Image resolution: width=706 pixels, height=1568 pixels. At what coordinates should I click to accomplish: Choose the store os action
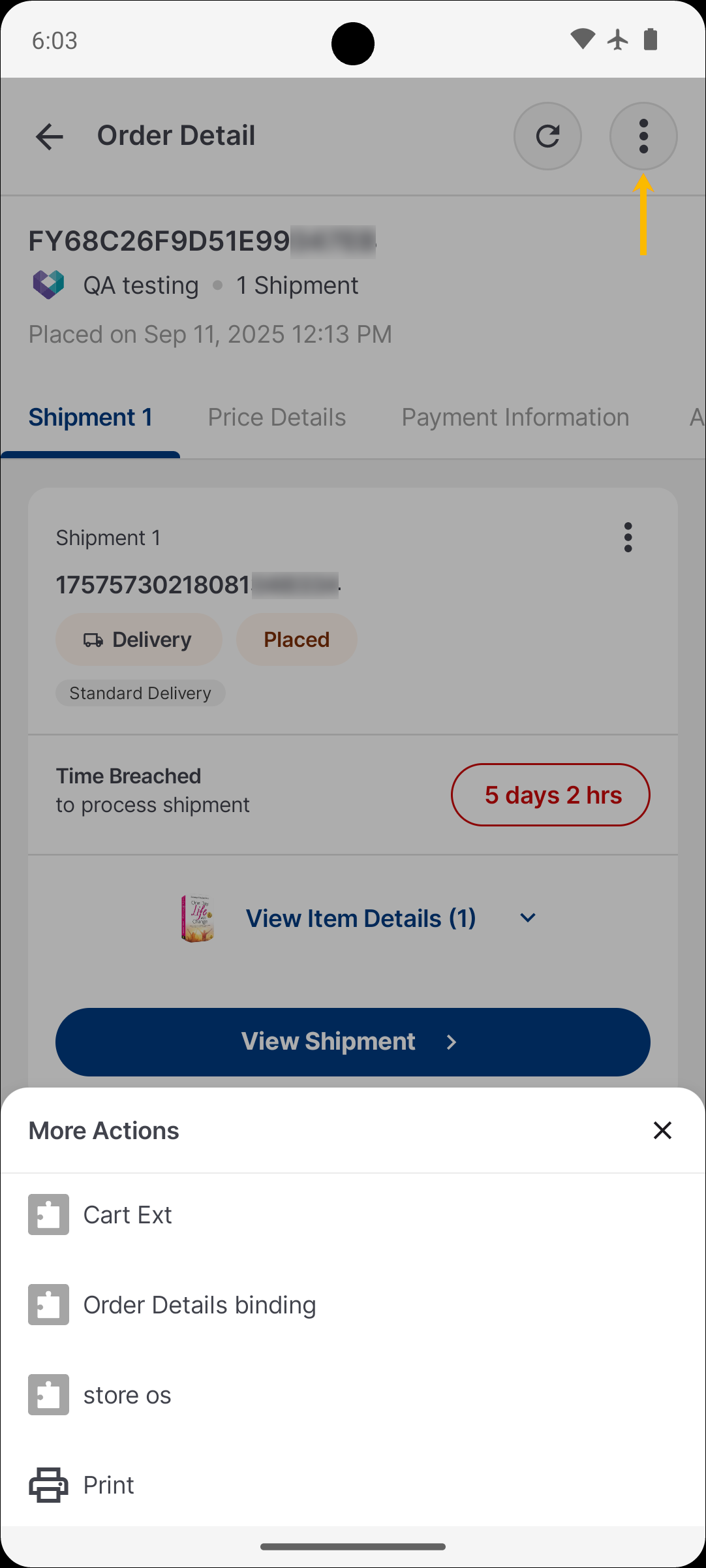coord(127,1395)
